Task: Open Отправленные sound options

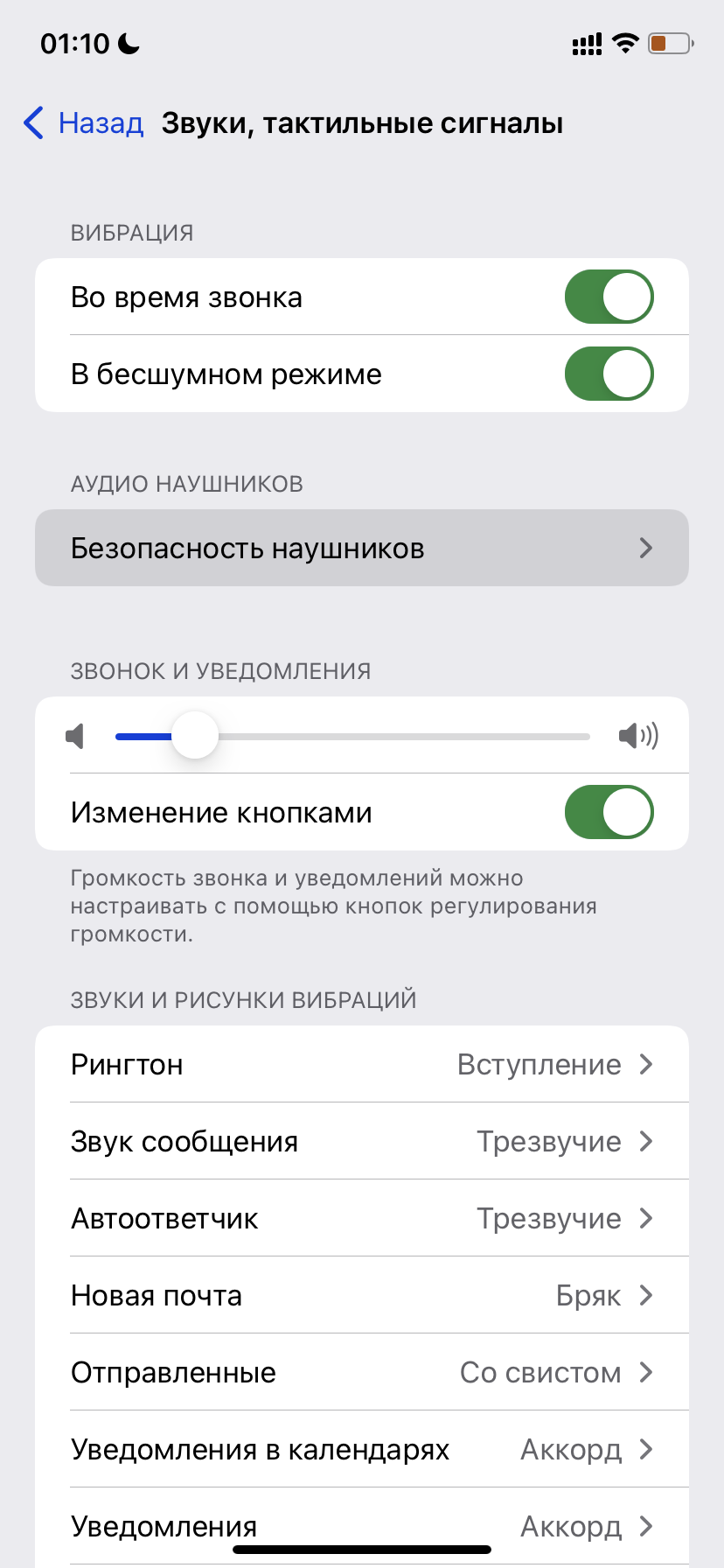Action: click(362, 1372)
